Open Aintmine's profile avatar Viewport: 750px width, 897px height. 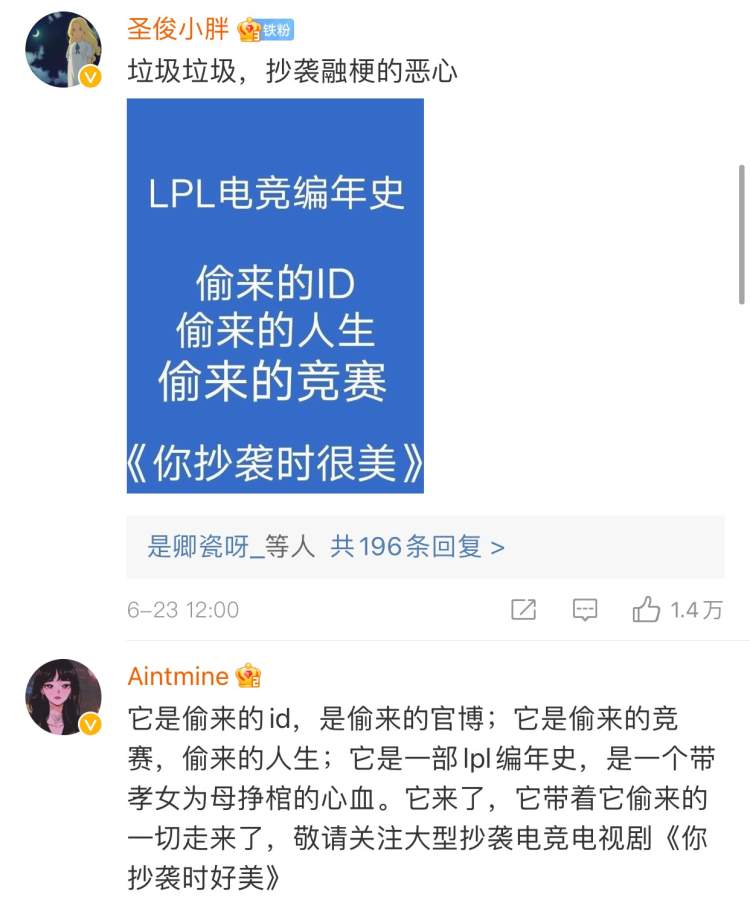(x=63, y=696)
